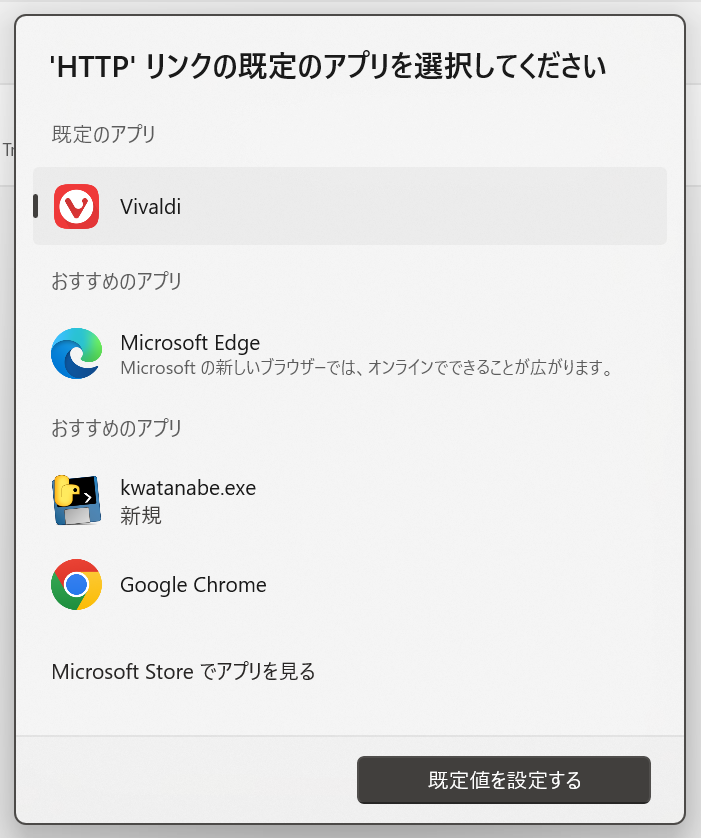
Task: Choose Microsoft Edge for HTTP links
Action: [x=350, y=353]
